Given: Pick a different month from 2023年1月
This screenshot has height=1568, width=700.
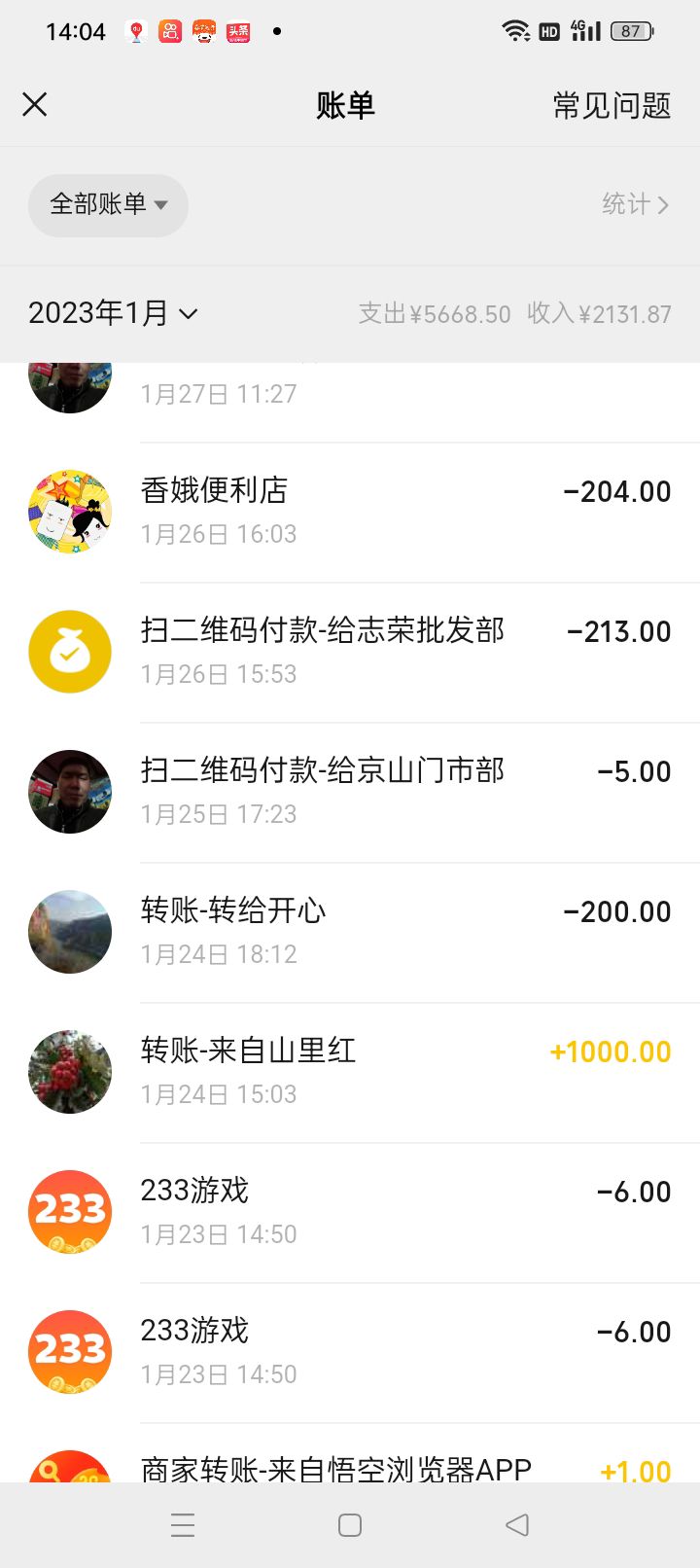Looking at the screenshot, I should tap(113, 313).
